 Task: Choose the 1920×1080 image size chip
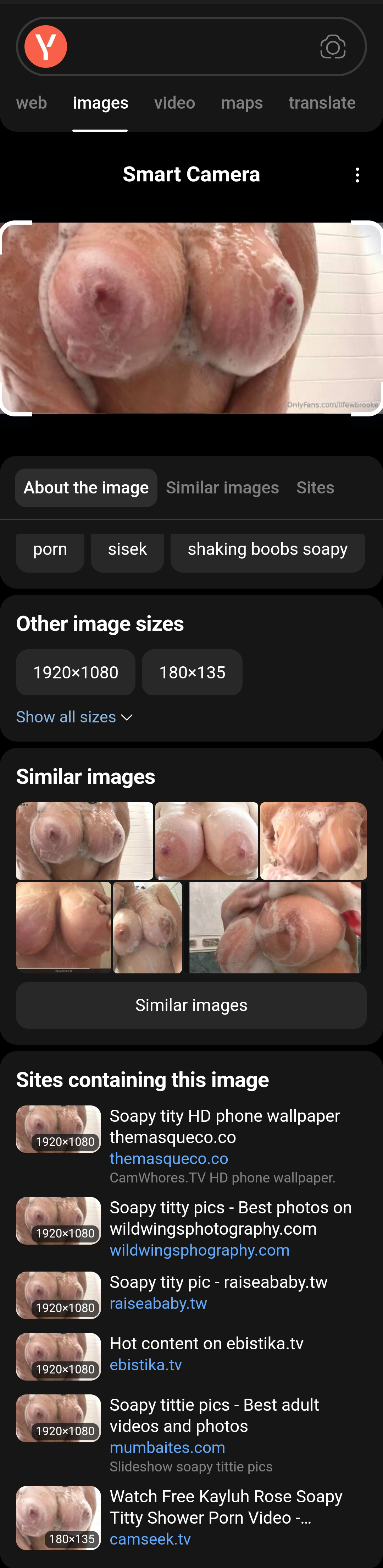76,672
